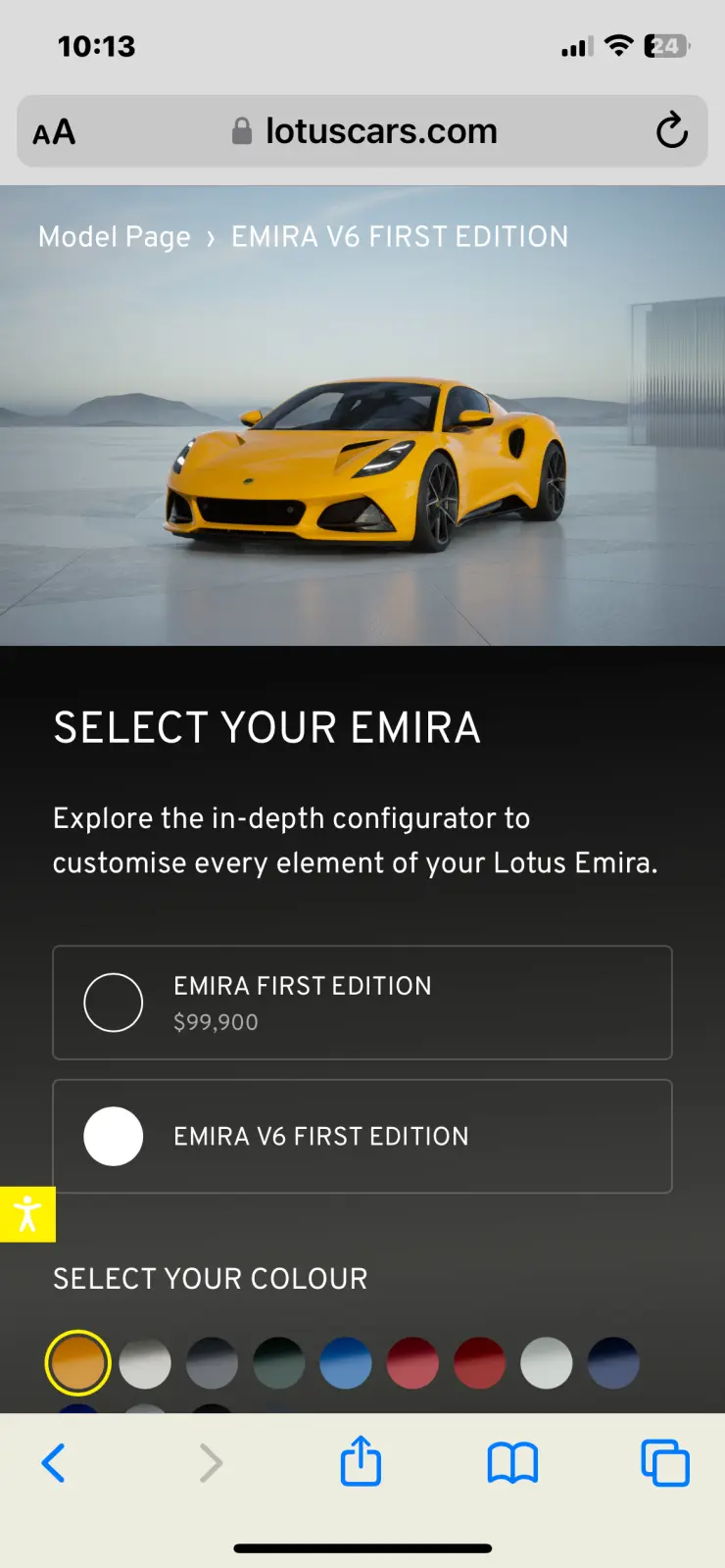Viewport: 725px width, 1568px height.
Task: Select the dark red colour swatch
Action: coord(479,1362)
